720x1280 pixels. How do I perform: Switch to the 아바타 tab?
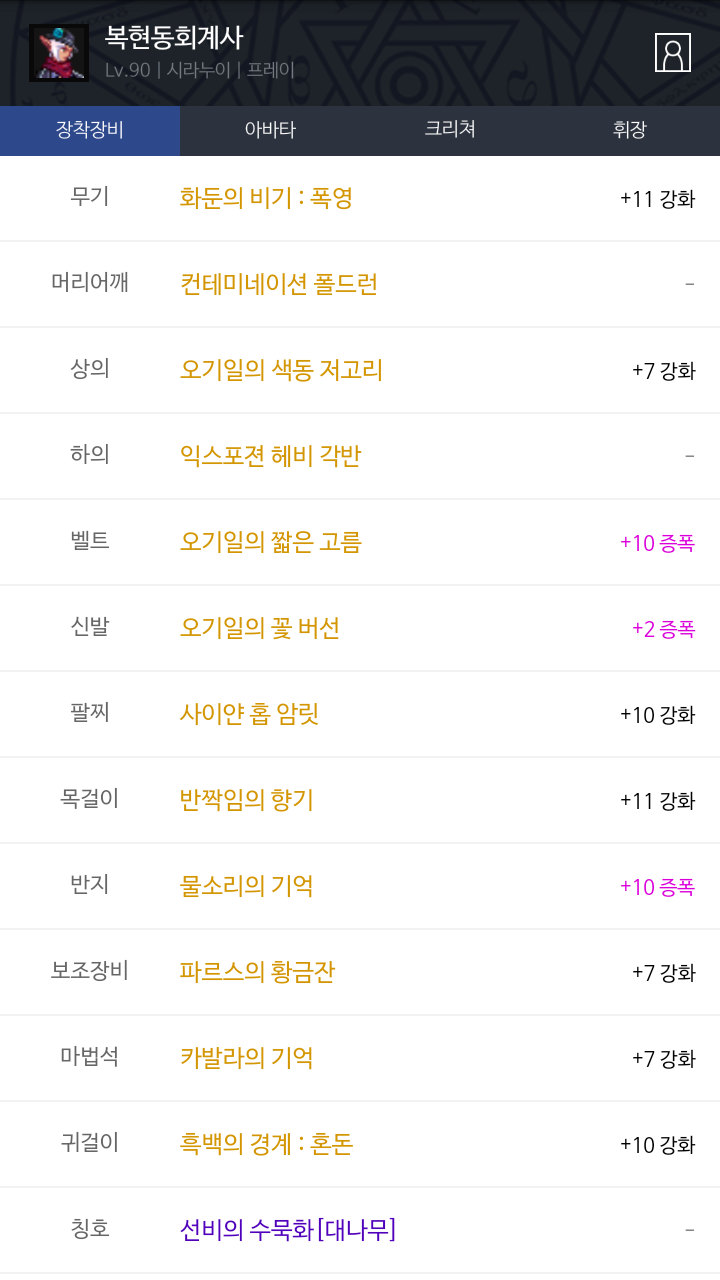click(270, 130)
